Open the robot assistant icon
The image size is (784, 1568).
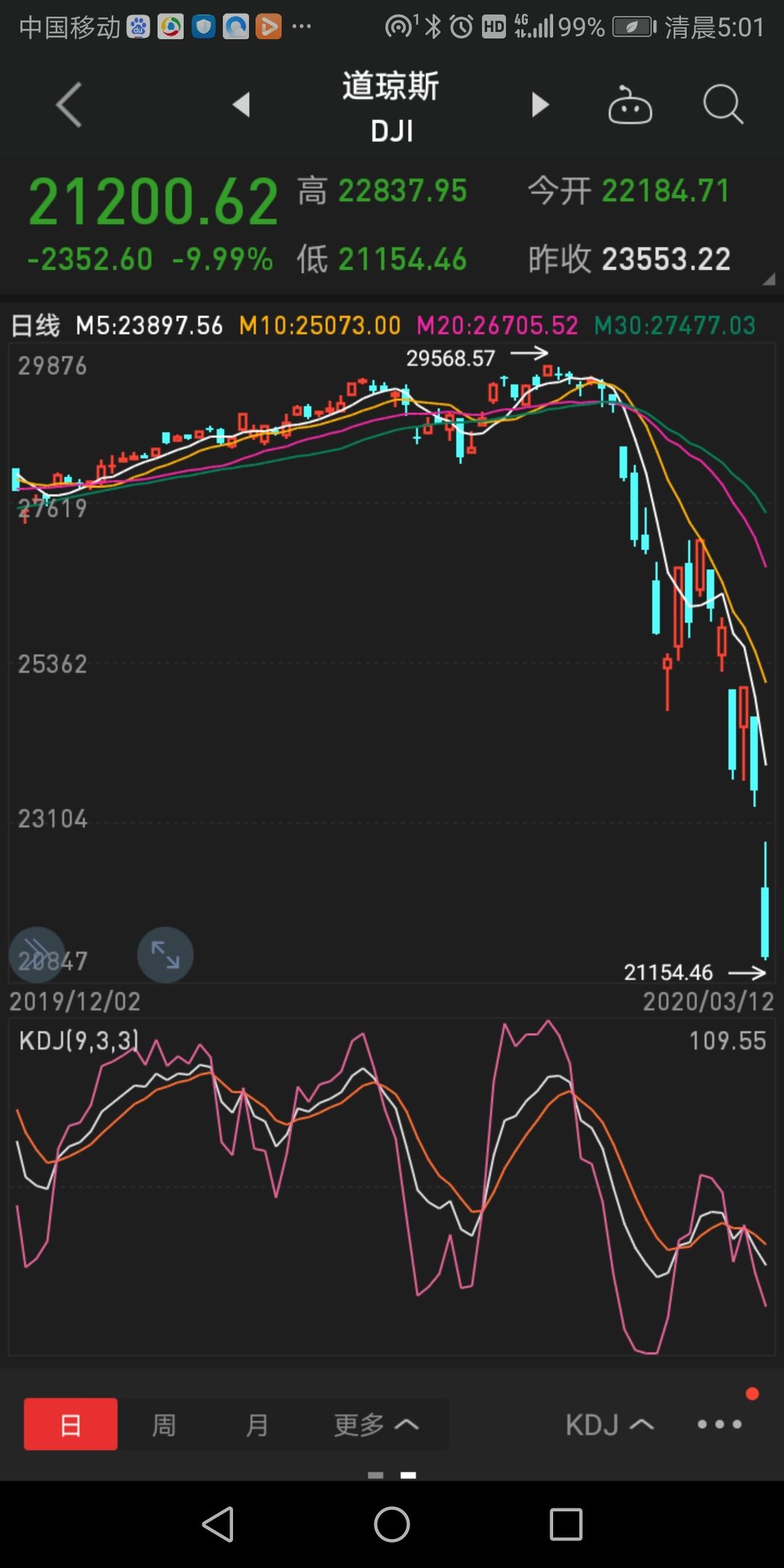click(629, 106)
